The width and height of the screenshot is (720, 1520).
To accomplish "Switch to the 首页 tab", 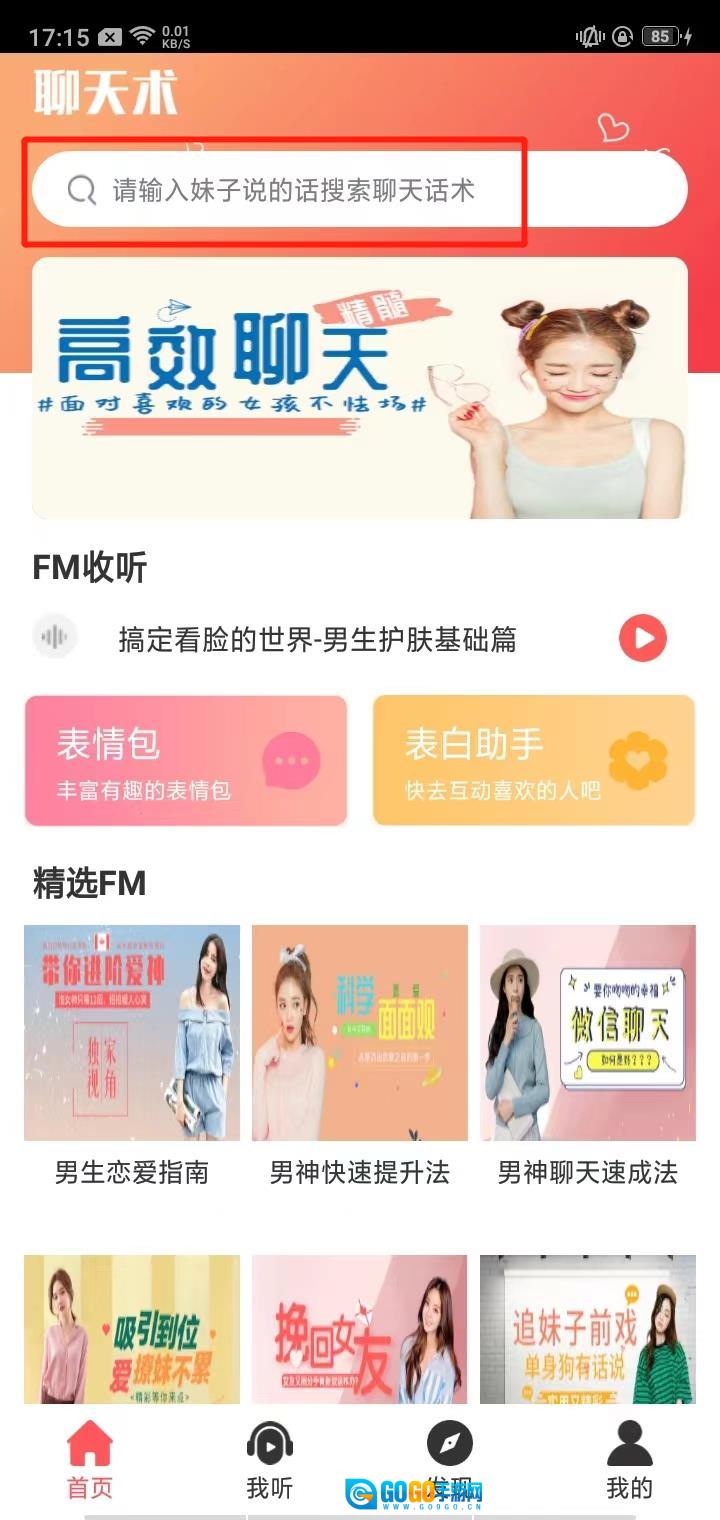I will click(x=90, y=1460).
